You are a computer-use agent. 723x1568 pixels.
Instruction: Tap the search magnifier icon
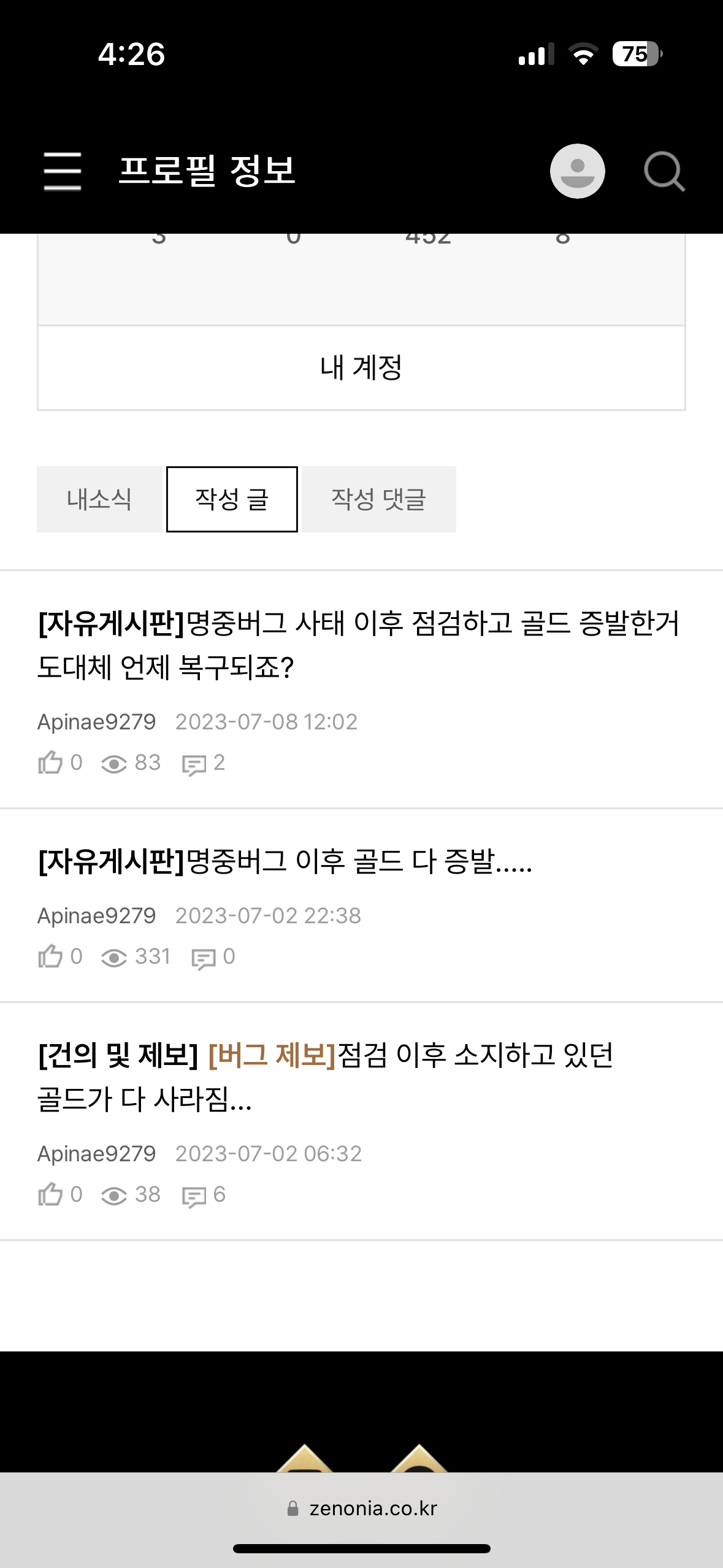[664, 172]
